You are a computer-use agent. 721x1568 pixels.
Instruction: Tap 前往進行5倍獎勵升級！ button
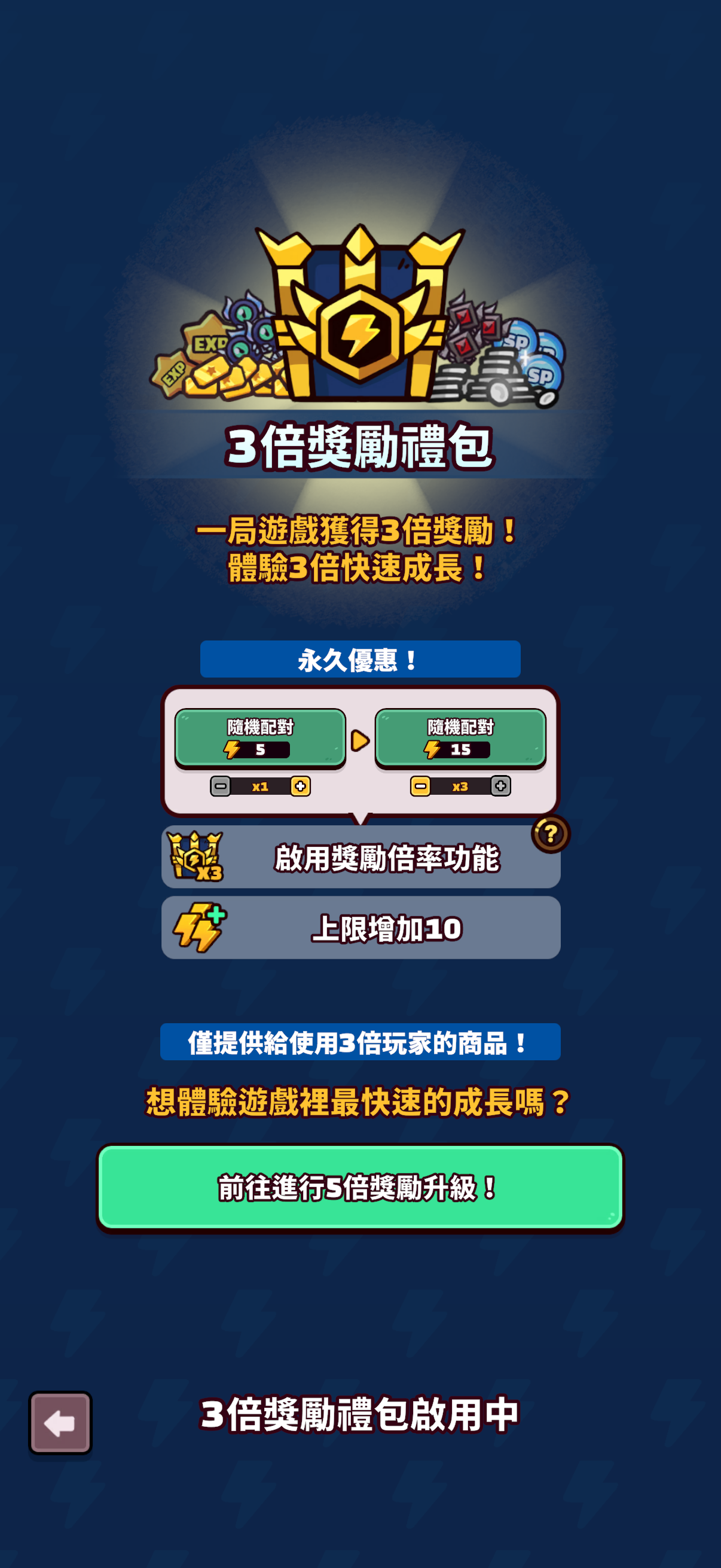pos(360,1187)
